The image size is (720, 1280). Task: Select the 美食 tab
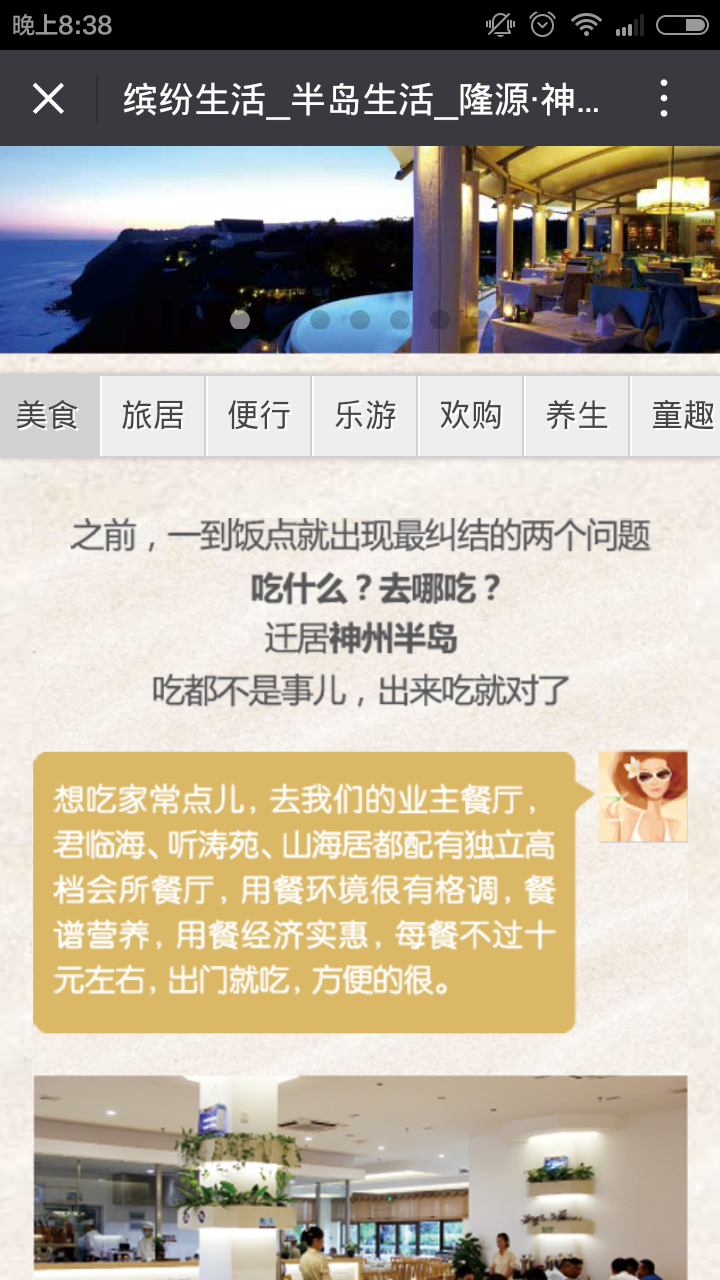click(x=48, y=416)
